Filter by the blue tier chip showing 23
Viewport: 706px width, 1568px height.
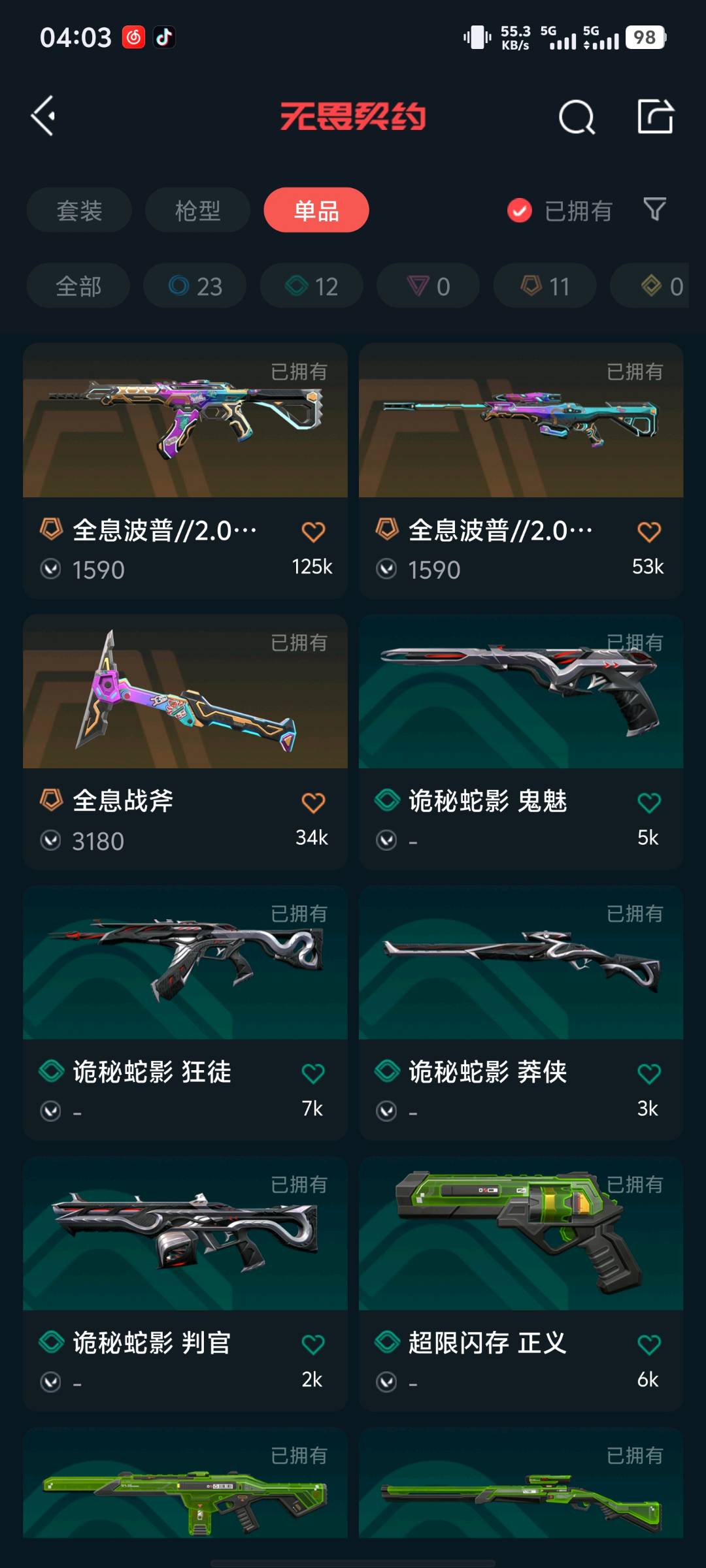pyautogui.click(x=195, y=286)
